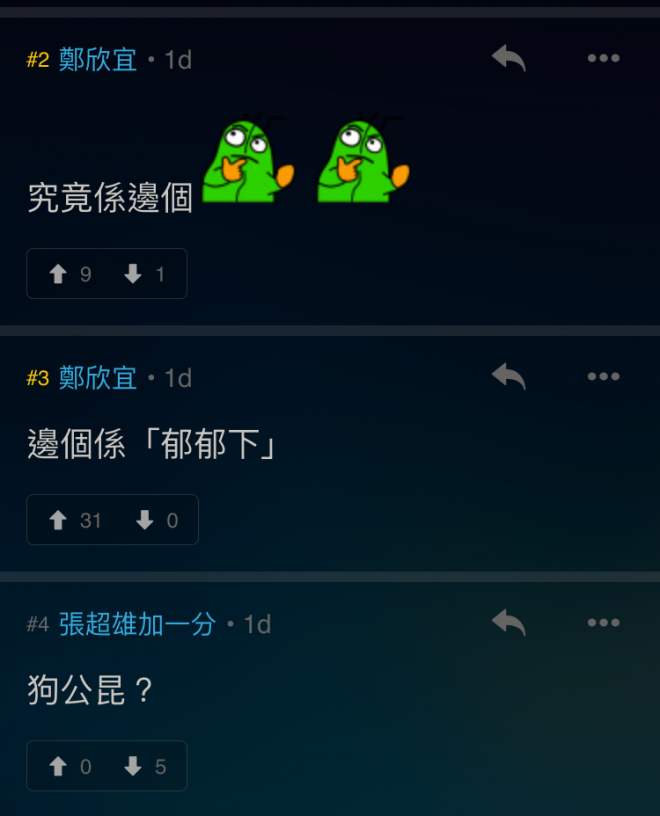This screenshot has width=660, height=816.
Task: Reply to 張超雄加一分's comment #4
Action: pyautogui.click(x=509, y=622)
